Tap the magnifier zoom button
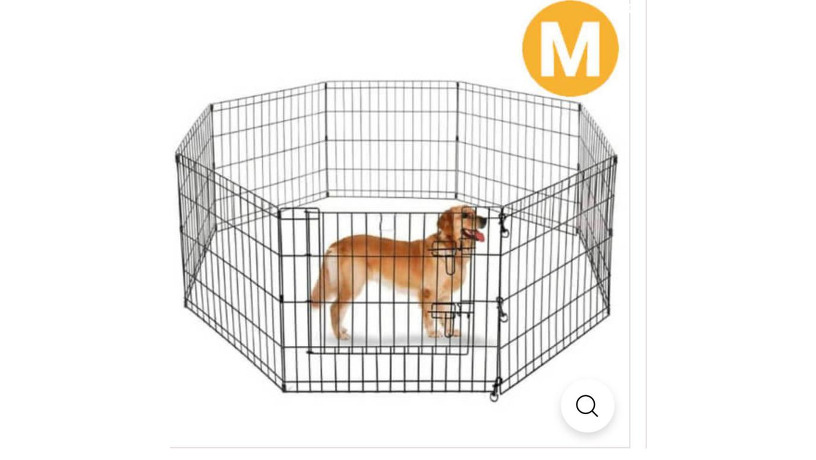Viewport: 816px width, 460px height. 587,406
